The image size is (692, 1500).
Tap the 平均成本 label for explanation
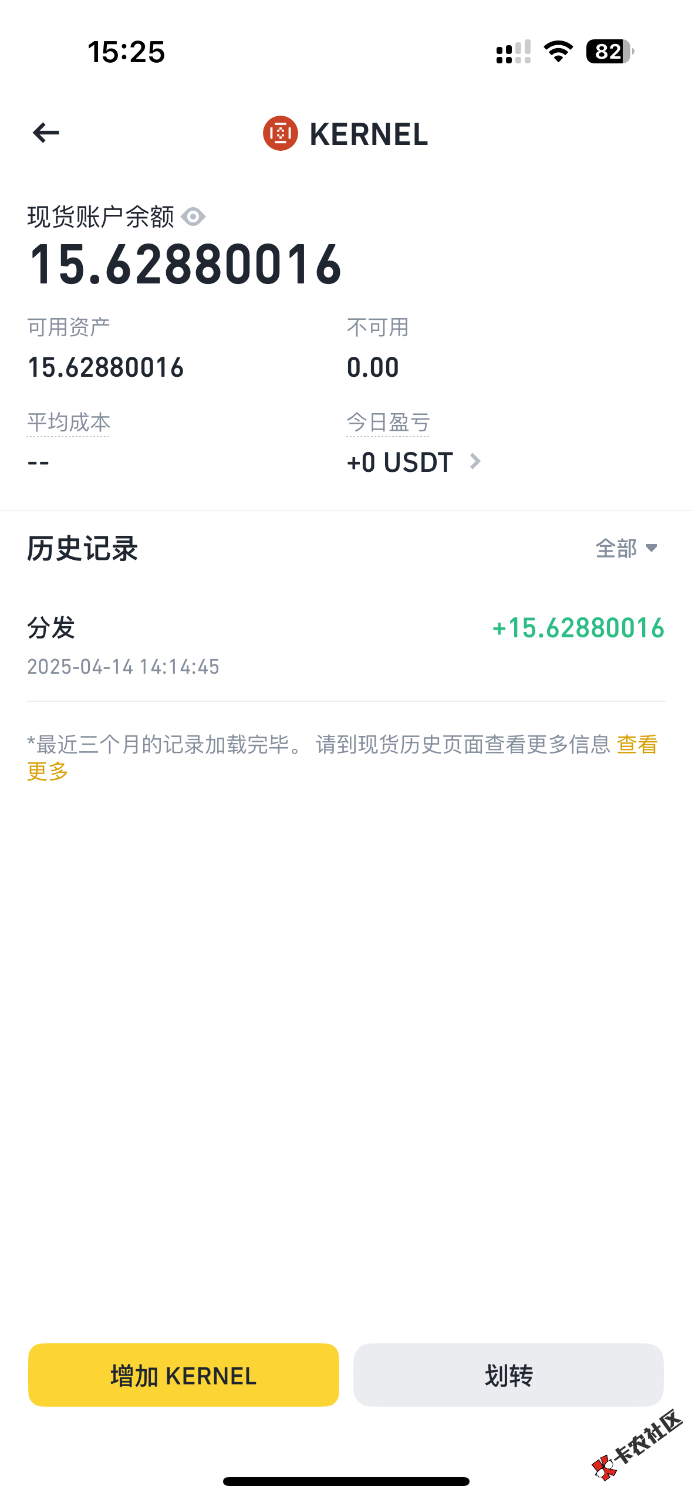coord(68,422)
